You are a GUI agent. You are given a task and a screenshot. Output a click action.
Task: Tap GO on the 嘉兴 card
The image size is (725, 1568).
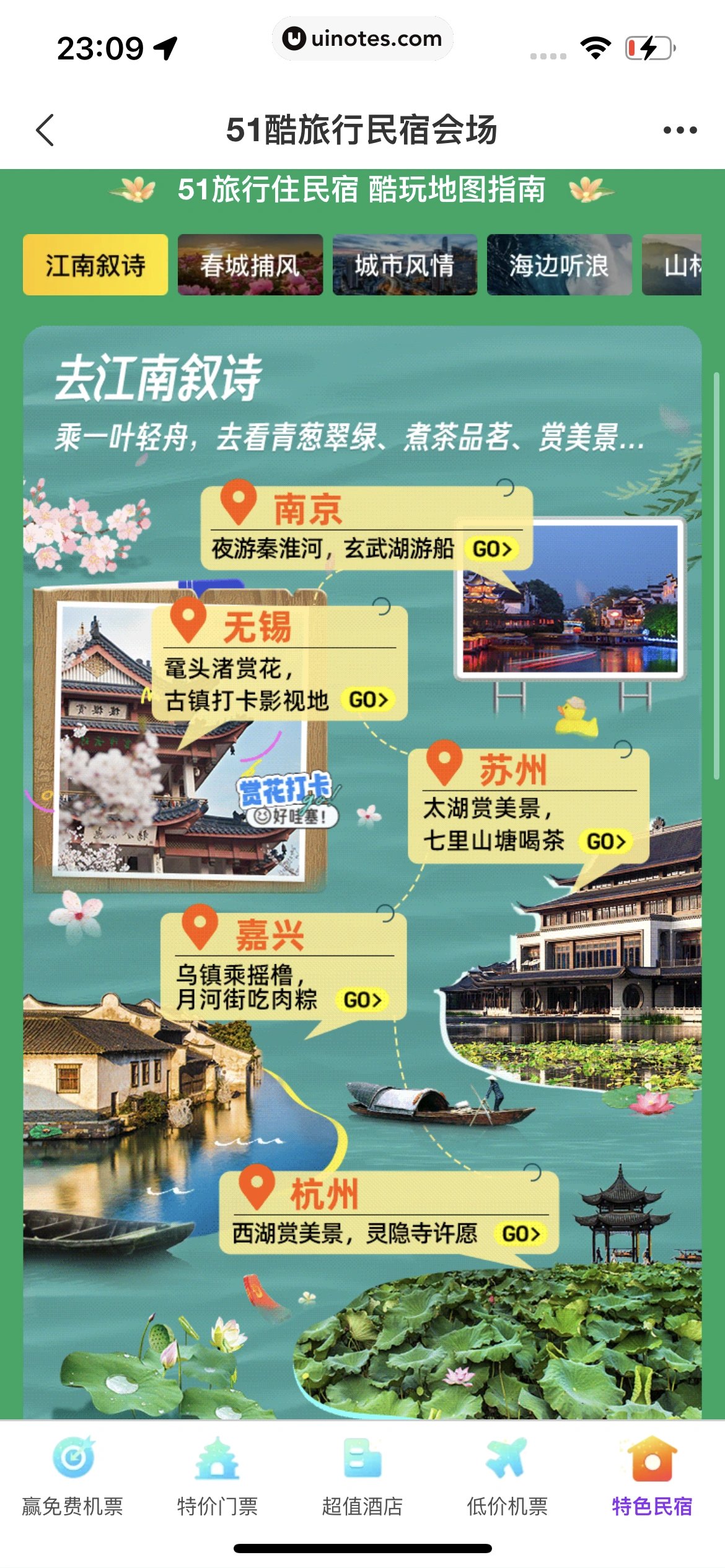click(x=363, y=1000)
